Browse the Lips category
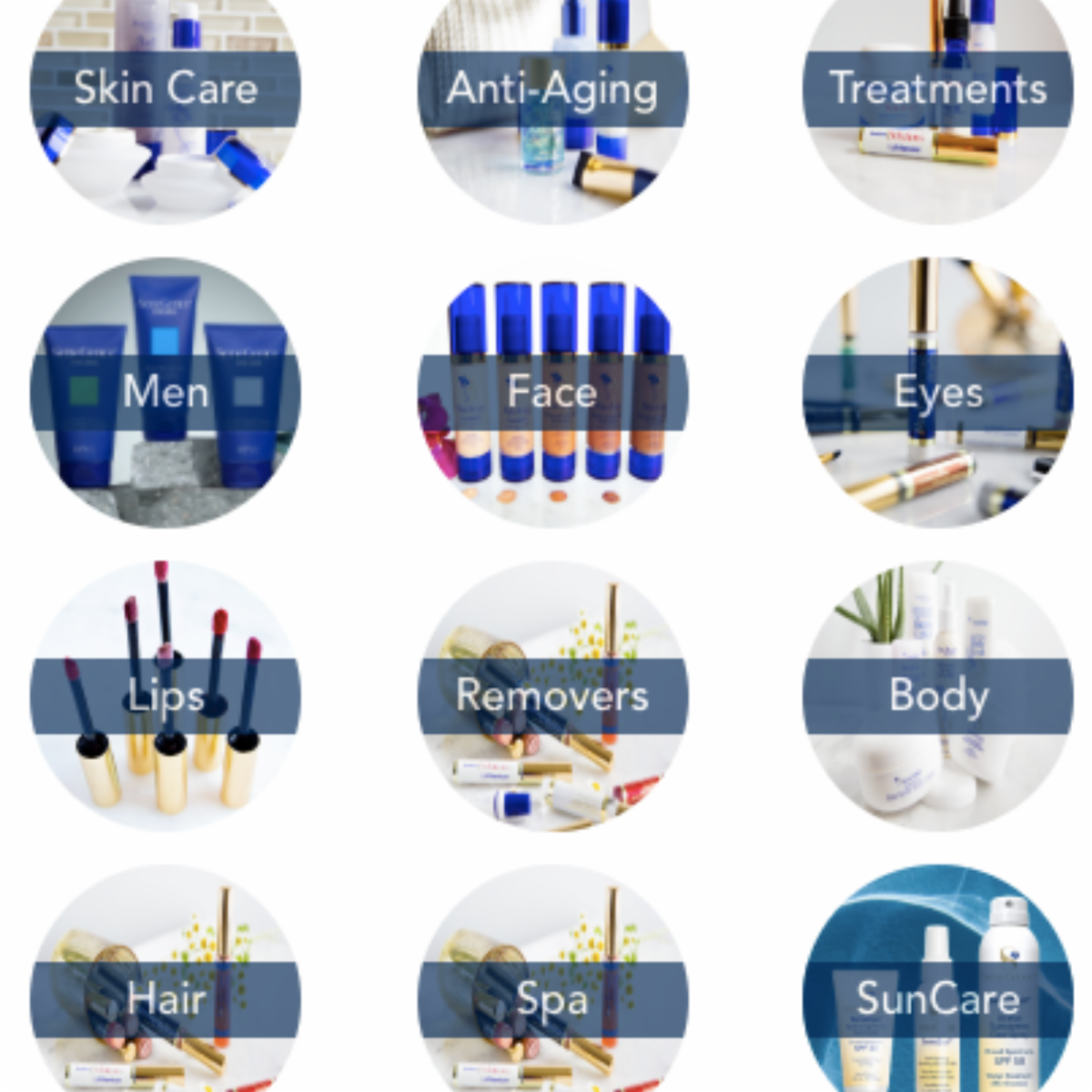Screen dimensions: 1092x1092 [166, 696]
